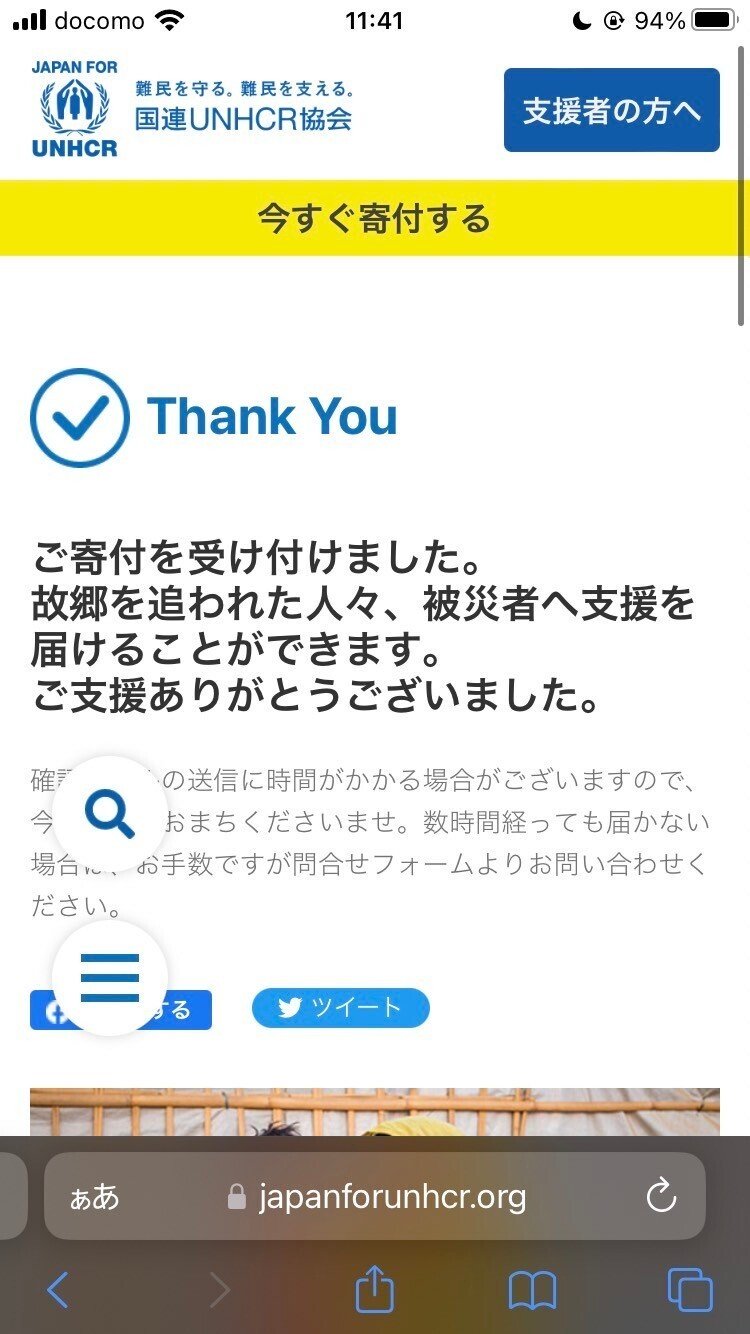This screenshot has width=750, height=1334.
Task: Share on Twitter with ツイート button
Action: click(340, 1008)
